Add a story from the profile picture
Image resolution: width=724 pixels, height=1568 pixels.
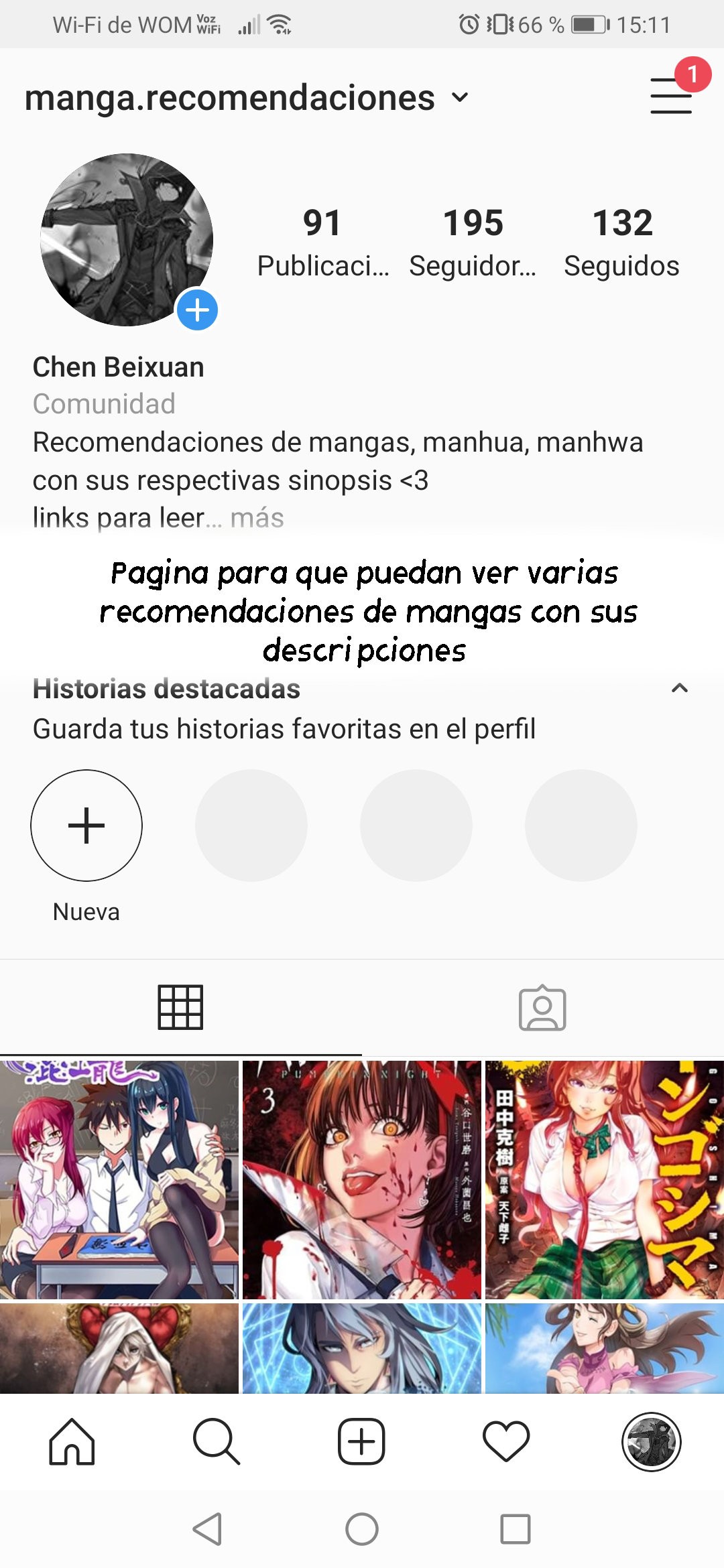point(197,310)
